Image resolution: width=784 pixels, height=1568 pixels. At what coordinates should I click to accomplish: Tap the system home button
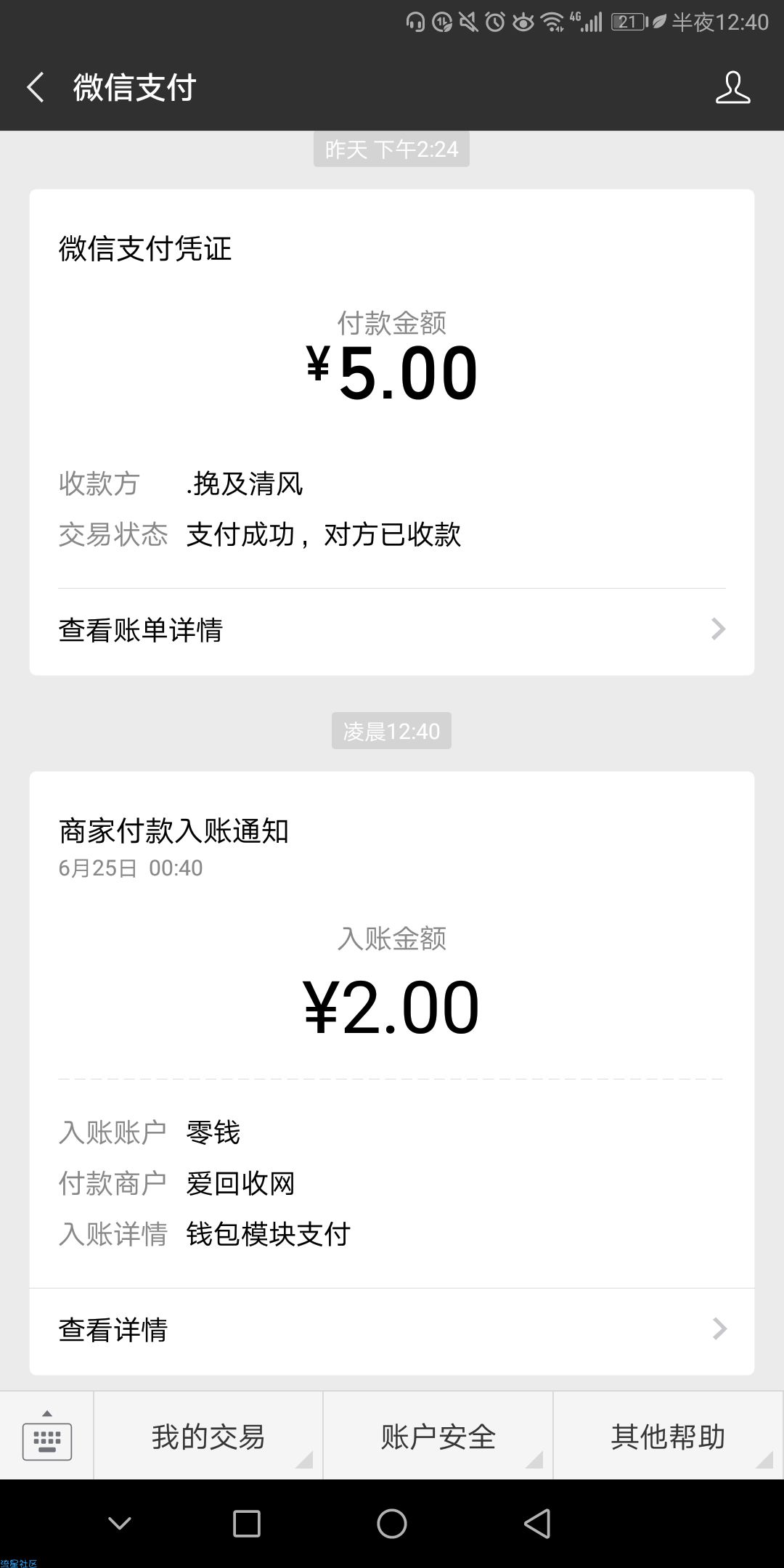392,1523
